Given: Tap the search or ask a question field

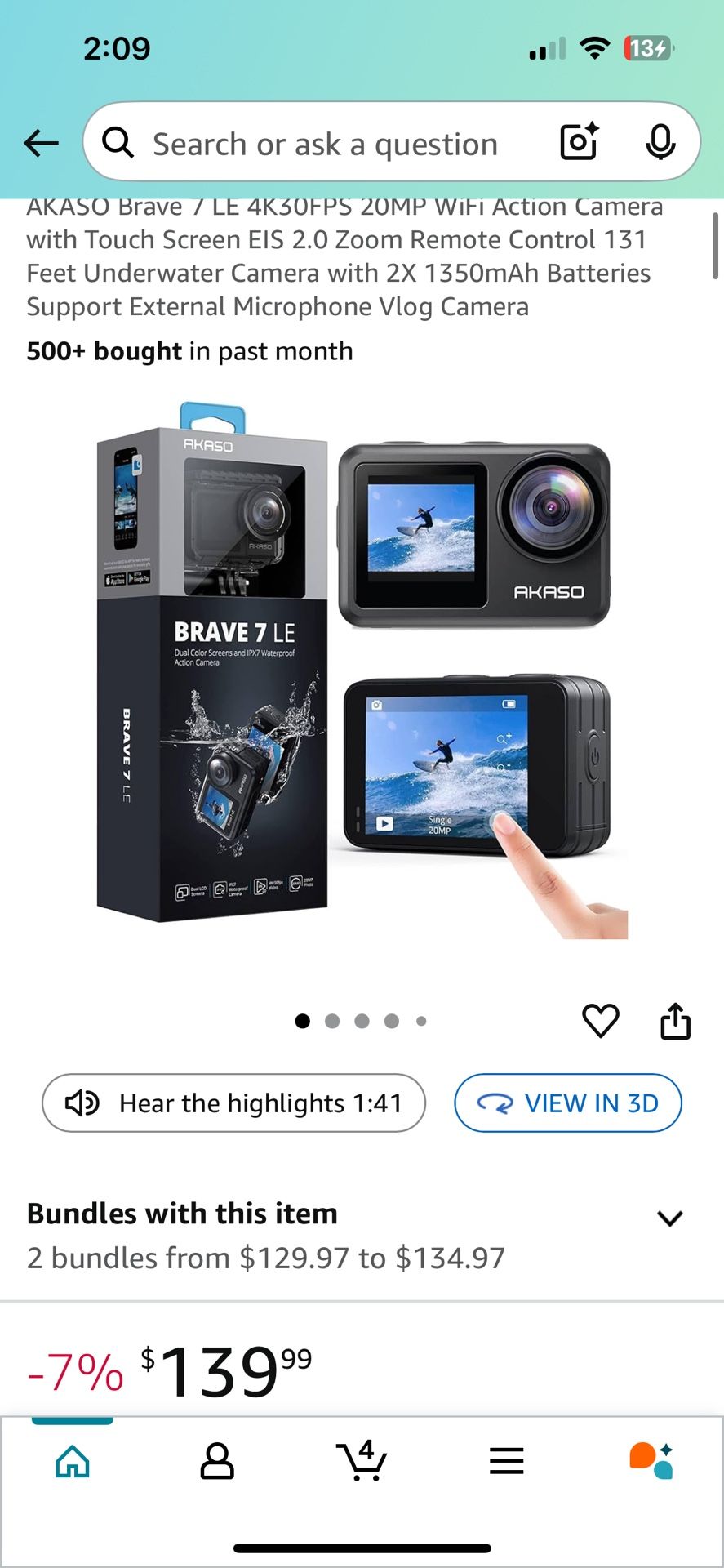Looking at the screenshot, I should (325, 144).
